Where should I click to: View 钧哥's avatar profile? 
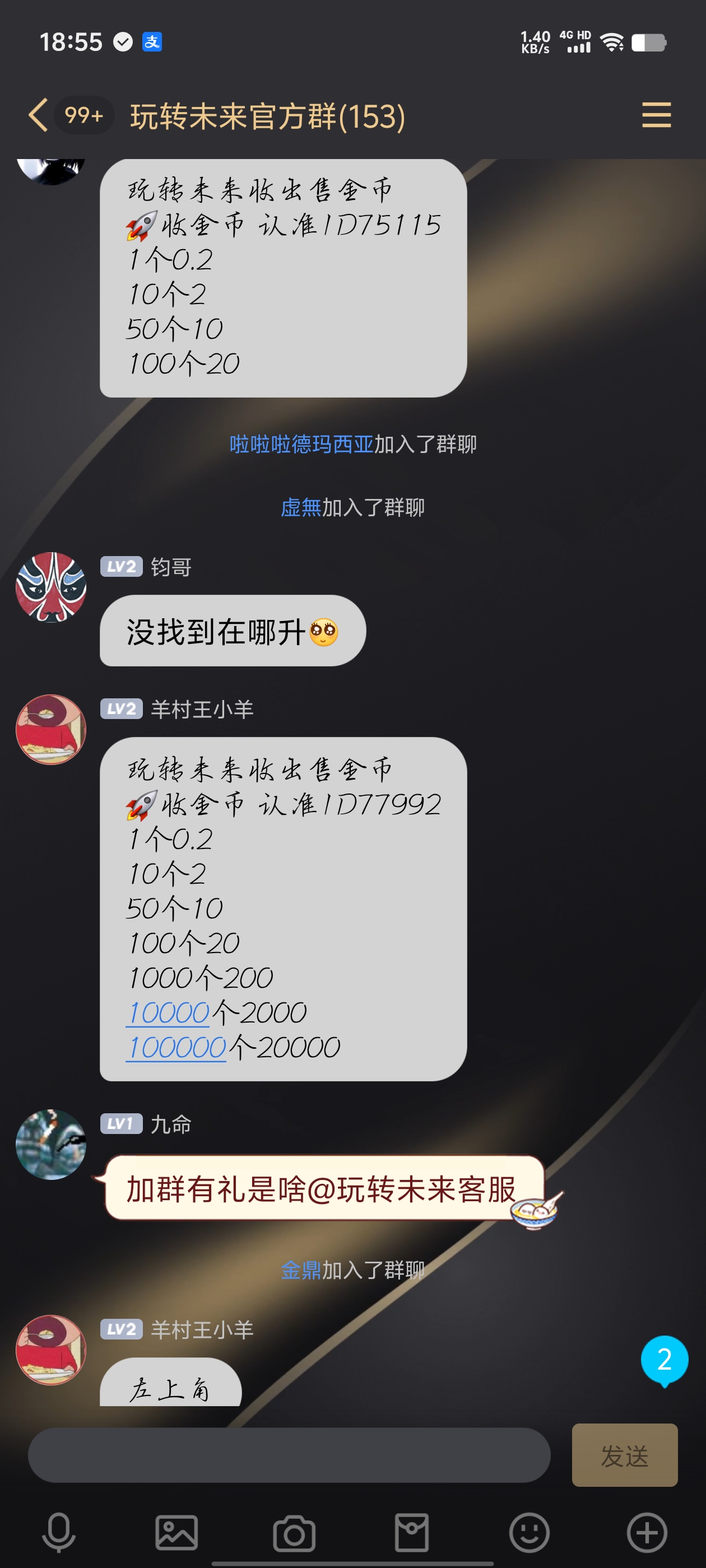click(51, 587)
